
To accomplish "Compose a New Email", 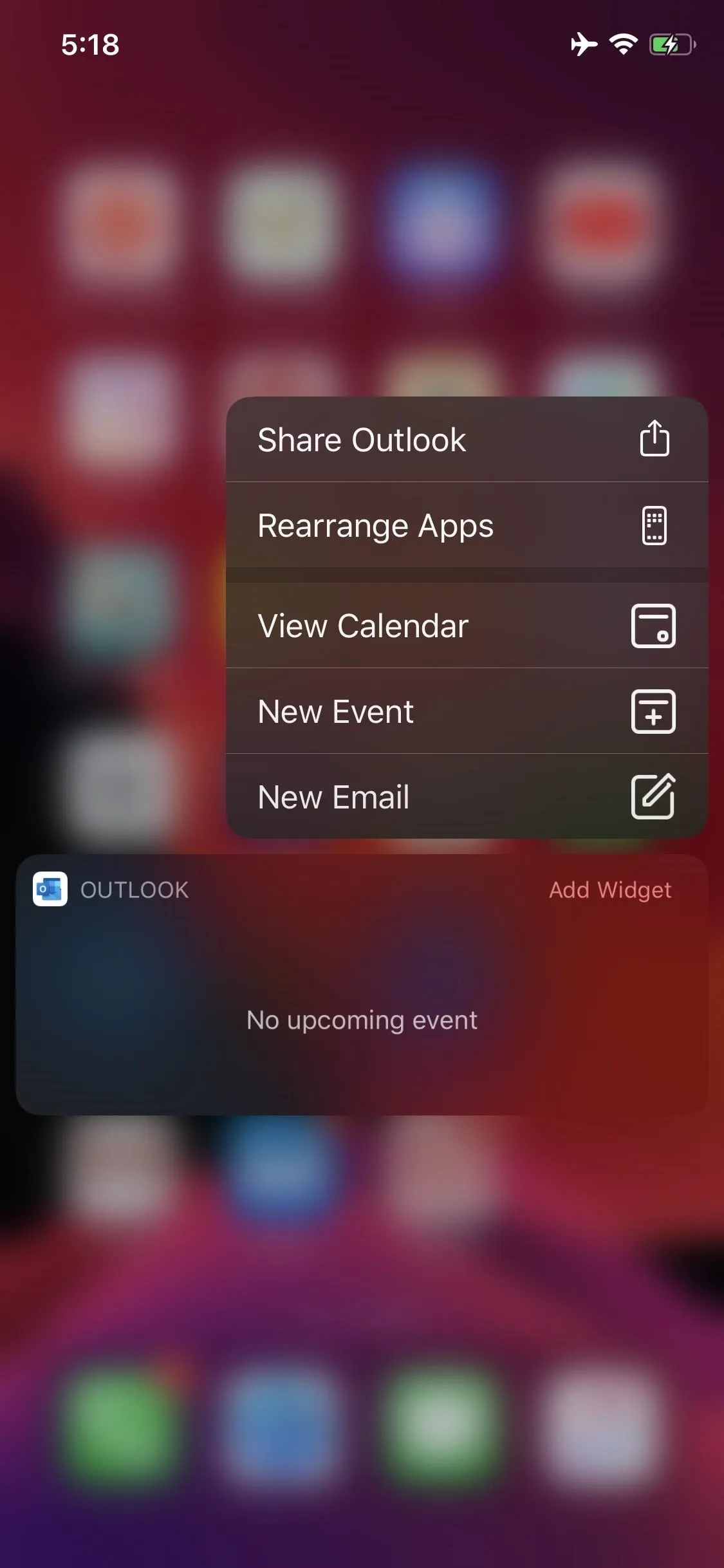I will pos(467,796).
